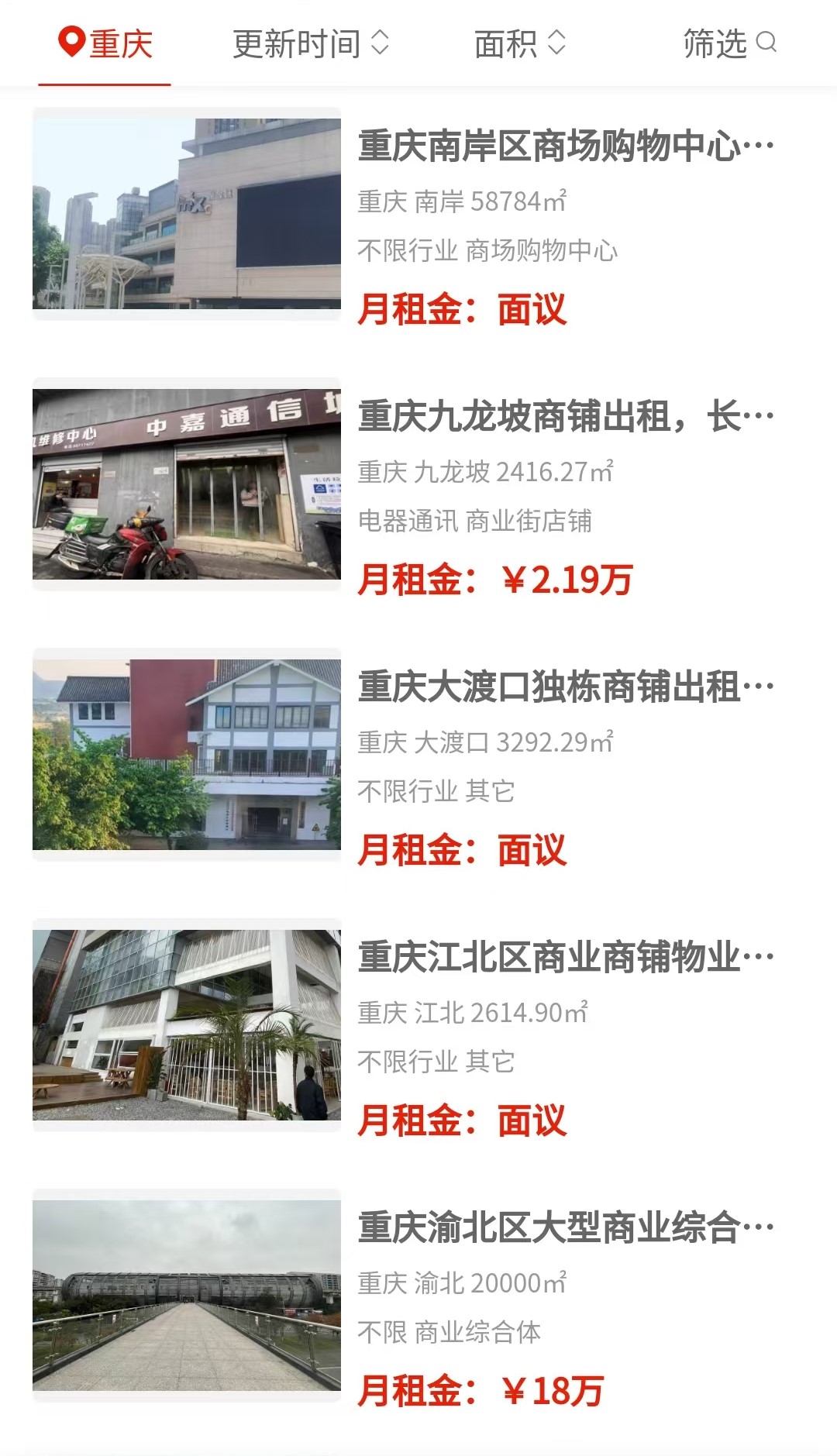
Task: Open the 重庆大渡口独栋商铺出租 listing
Action: click(418, 755)
